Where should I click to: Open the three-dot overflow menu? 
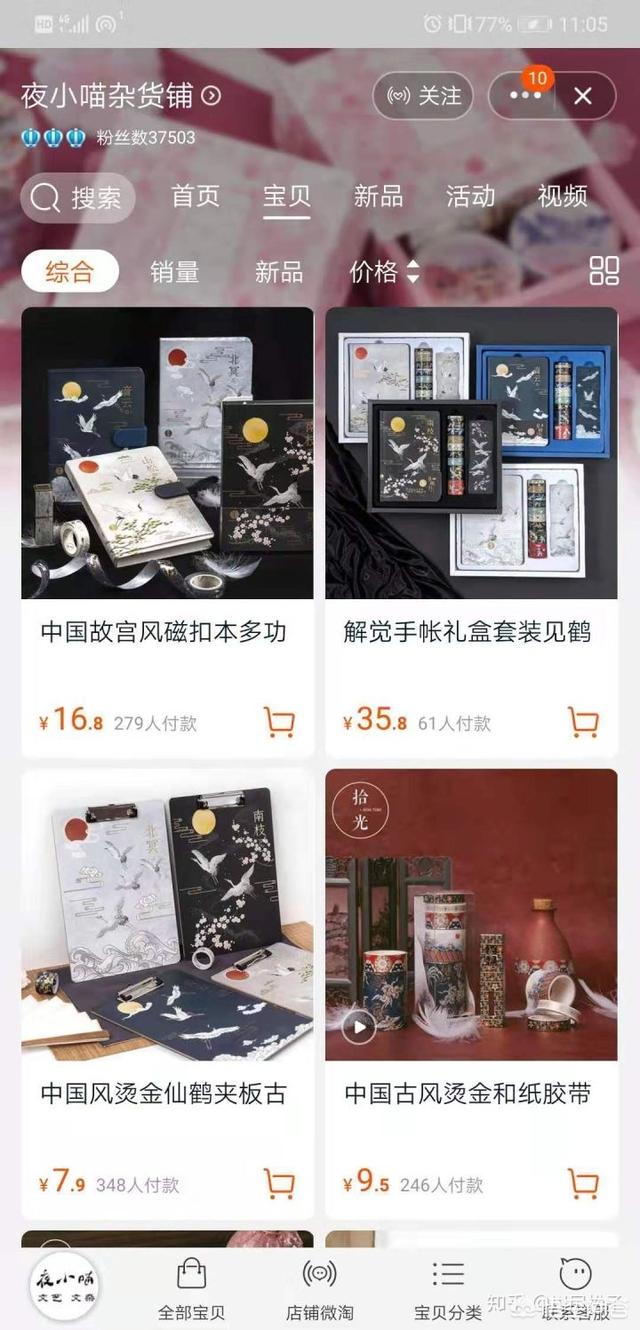click(525, 96)
